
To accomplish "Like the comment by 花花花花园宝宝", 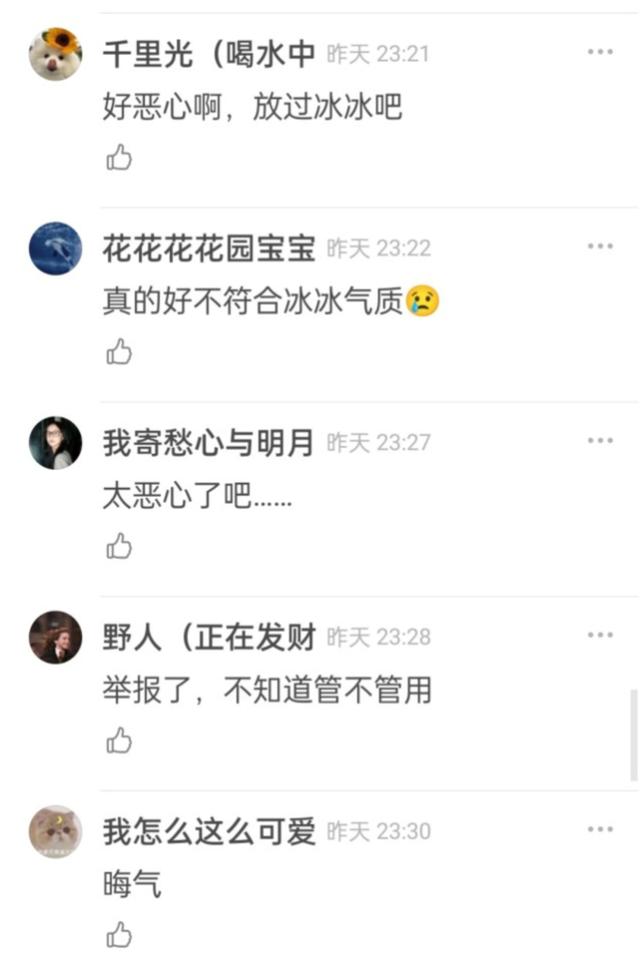I will pyautogui.click(x=119, y=352).
